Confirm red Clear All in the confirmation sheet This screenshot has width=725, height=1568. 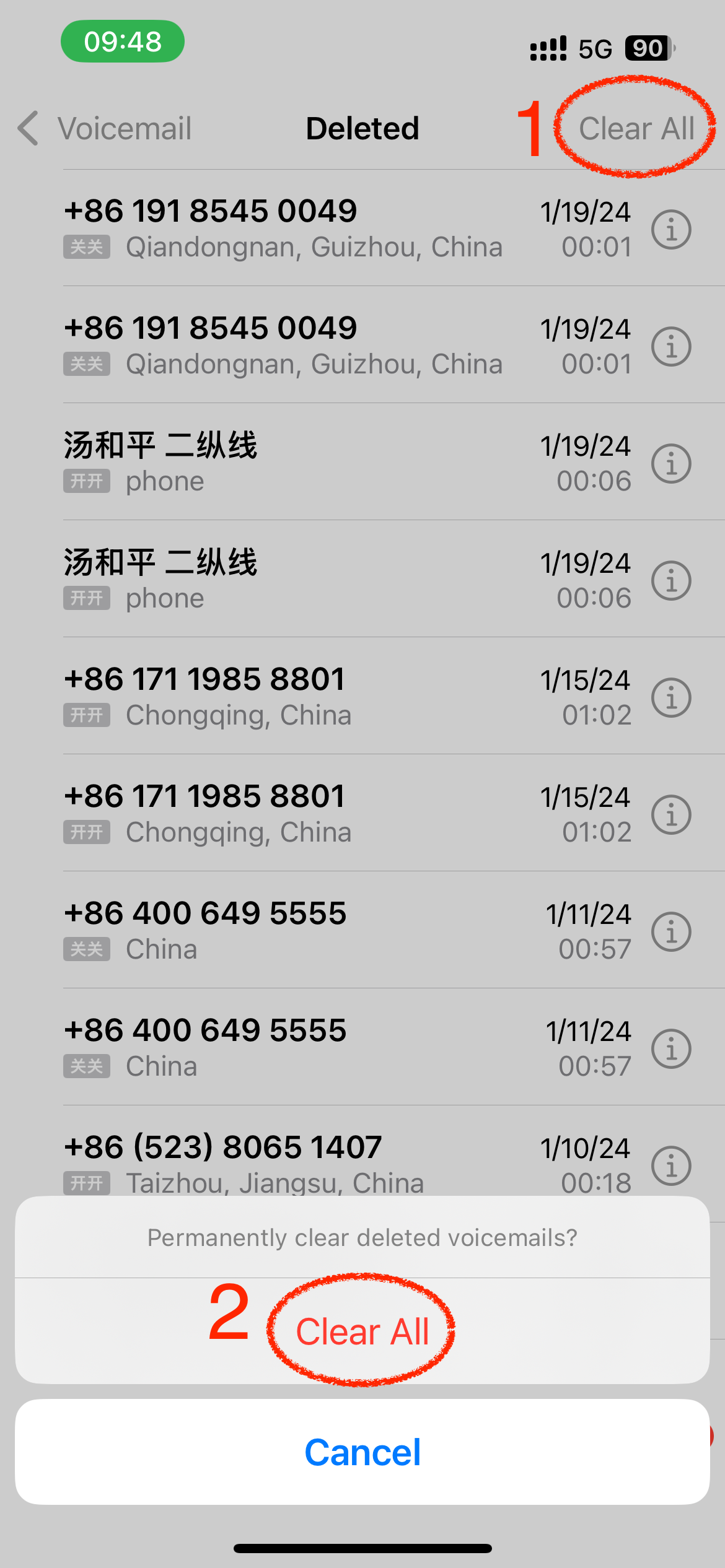point(362,1331)
